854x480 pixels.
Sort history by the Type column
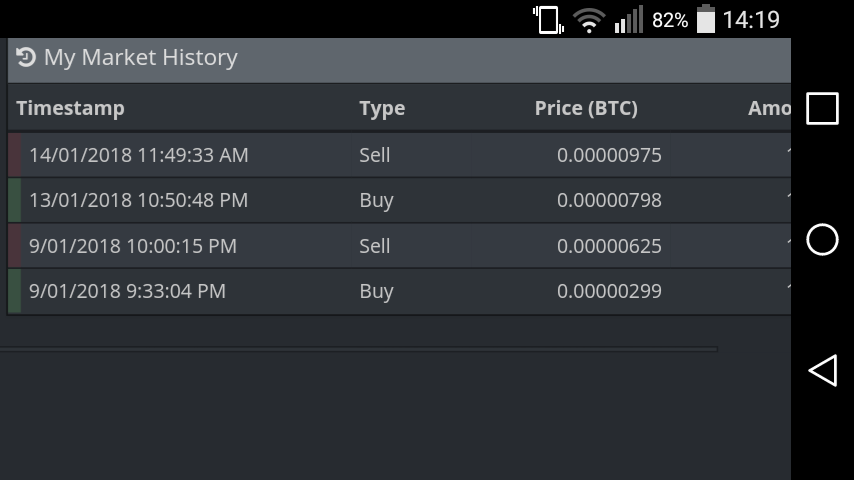[x=382, y=108]
